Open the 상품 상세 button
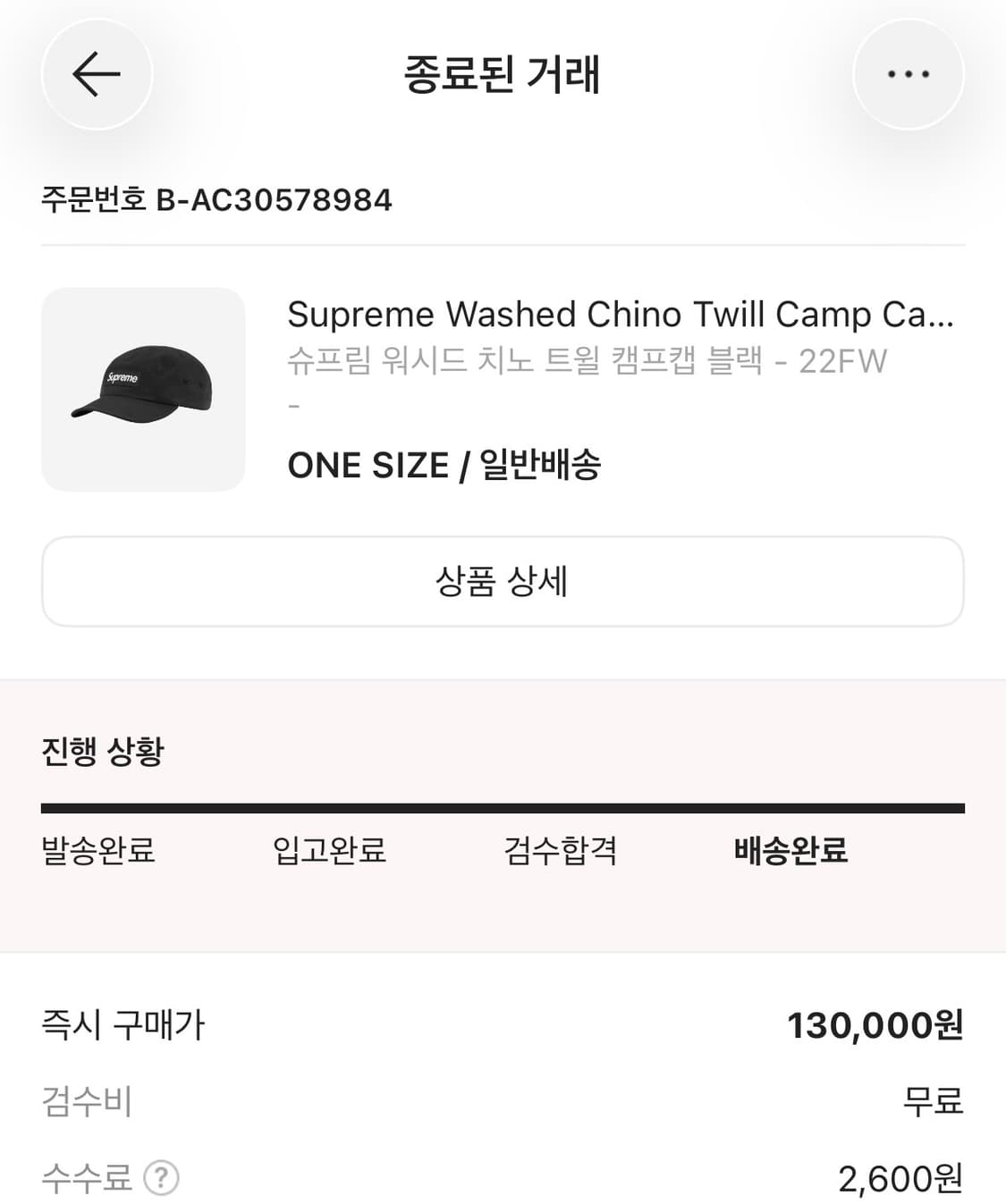The height and width of the screenshot is (1204, 1006). pos(503,581)
